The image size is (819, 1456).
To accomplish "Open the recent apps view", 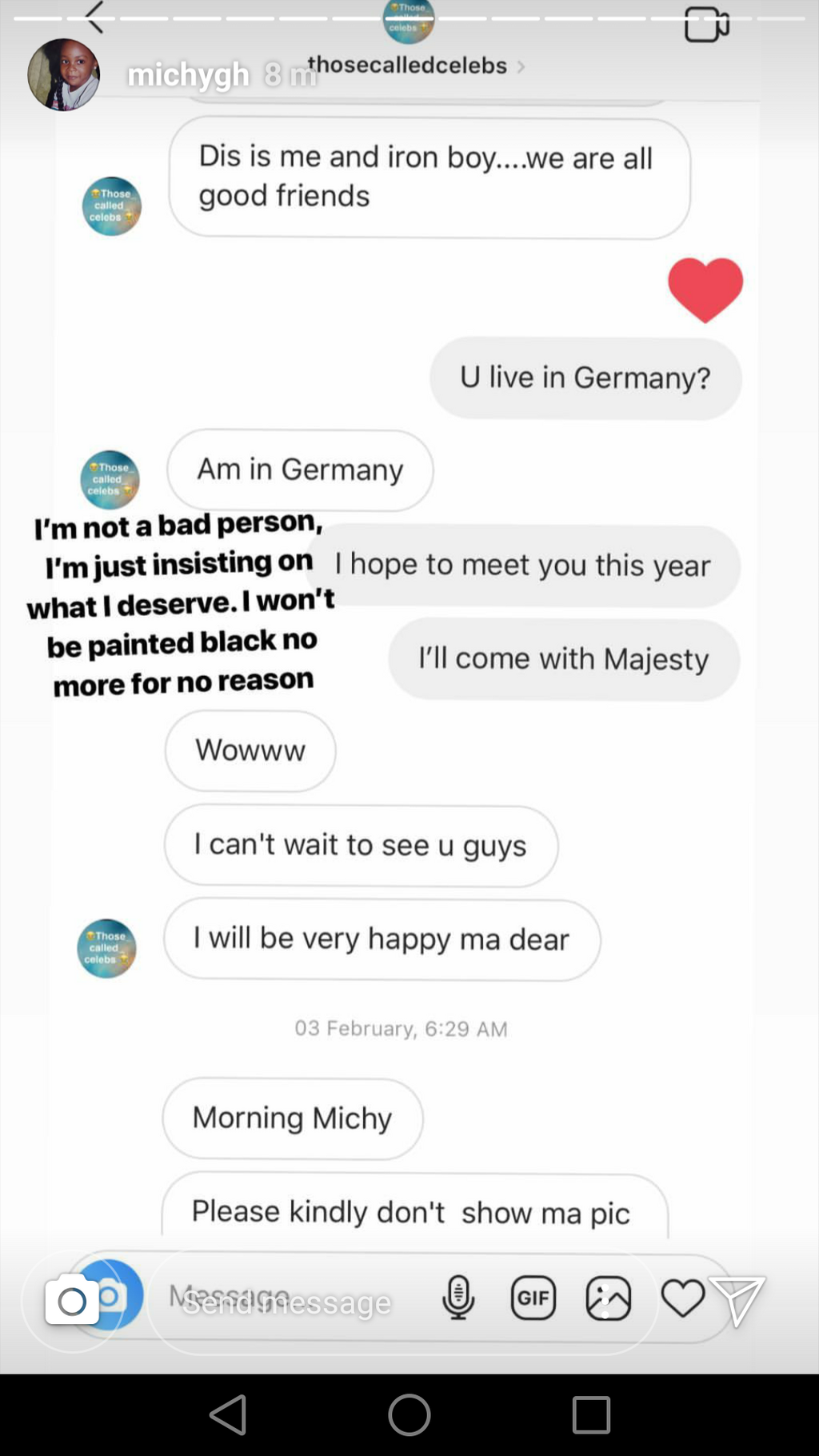I will [592, 1414].
